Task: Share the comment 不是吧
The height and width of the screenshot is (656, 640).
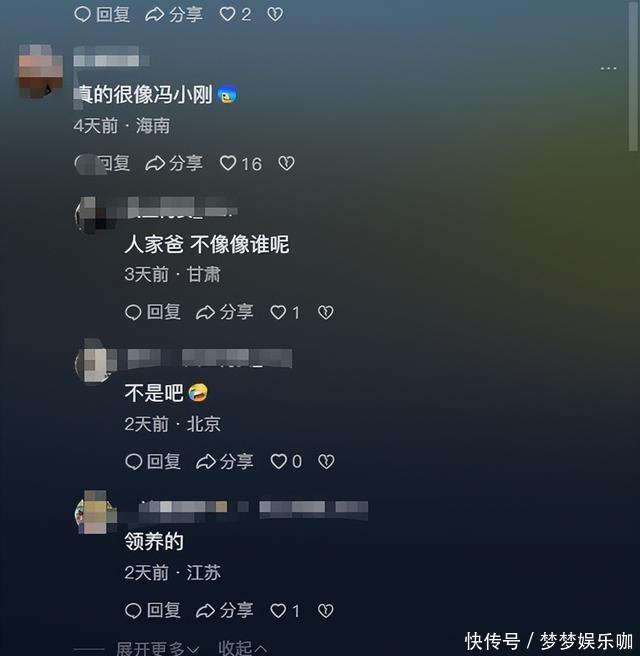Action: point(224,461)
